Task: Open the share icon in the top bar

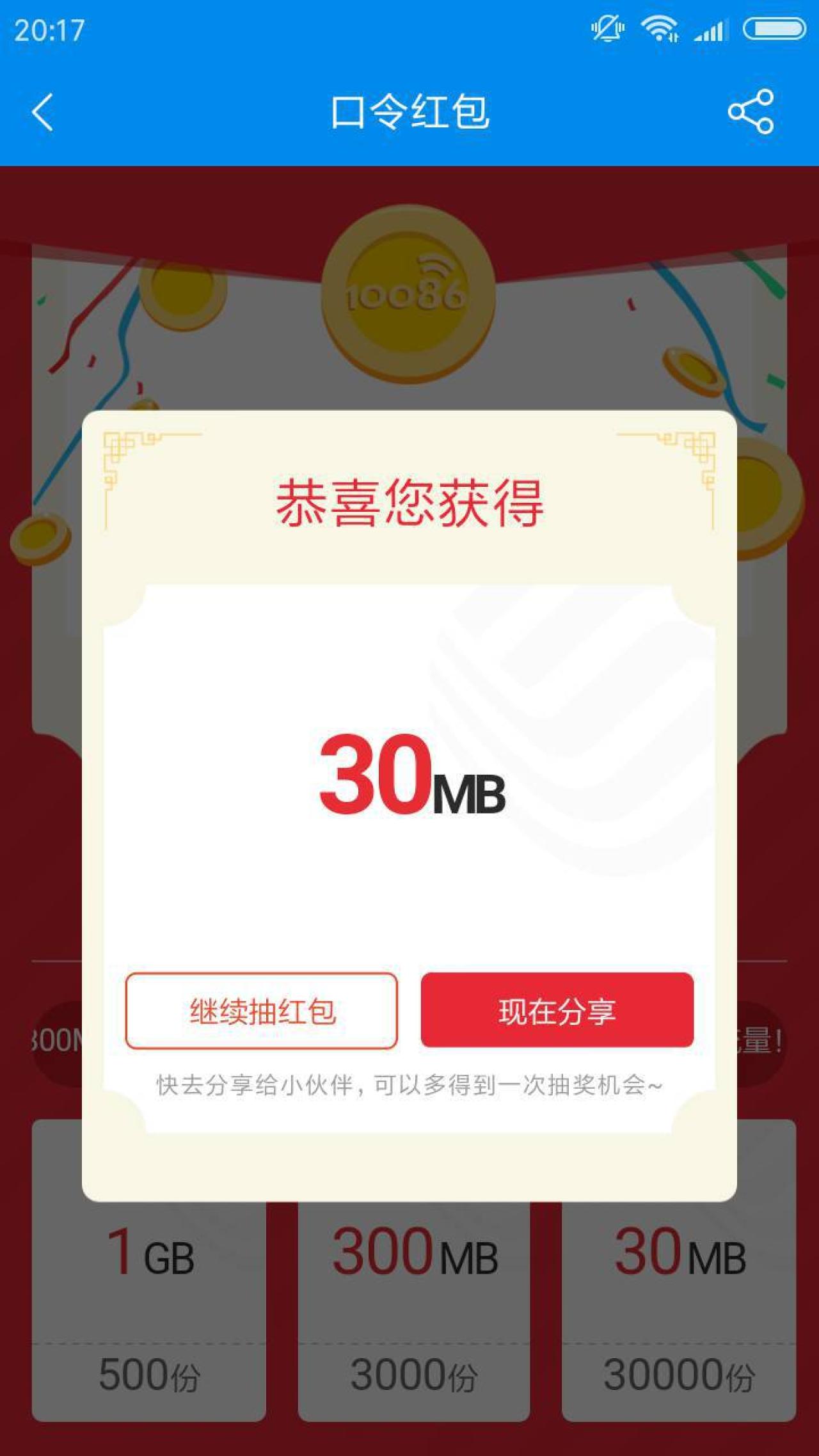Action: point(751,112)
